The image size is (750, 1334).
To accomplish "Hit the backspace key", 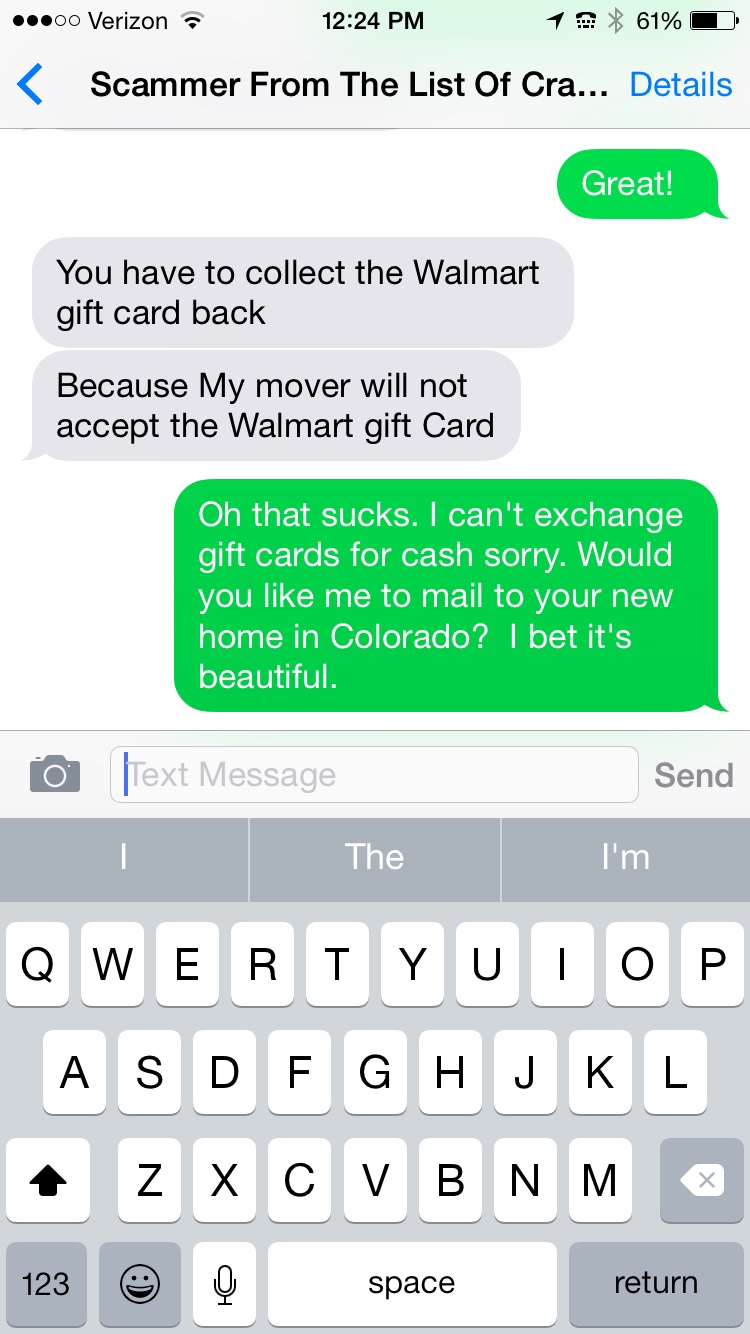I will click(x=701, y=1181).
